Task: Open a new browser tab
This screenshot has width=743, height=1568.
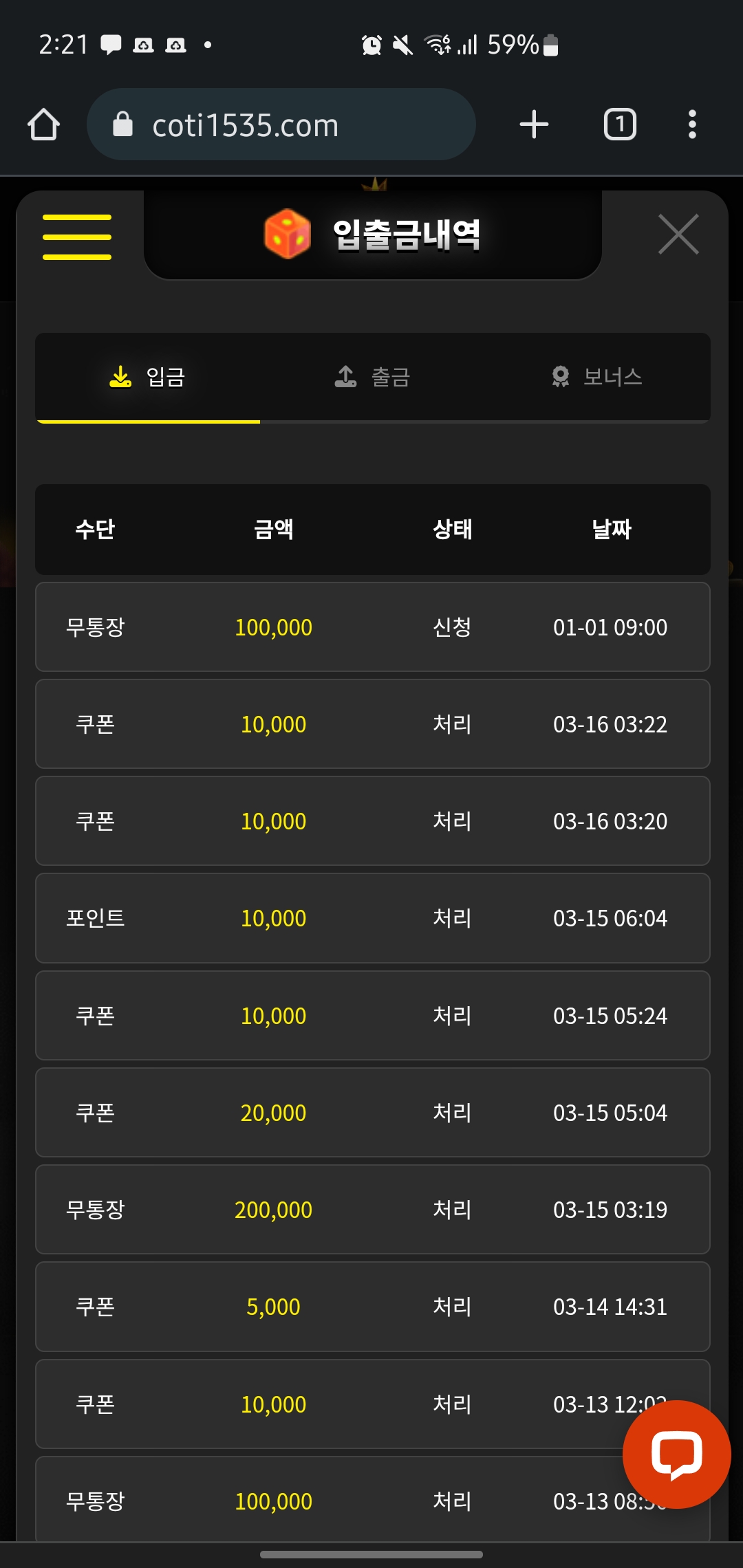Action: (534, 125)
